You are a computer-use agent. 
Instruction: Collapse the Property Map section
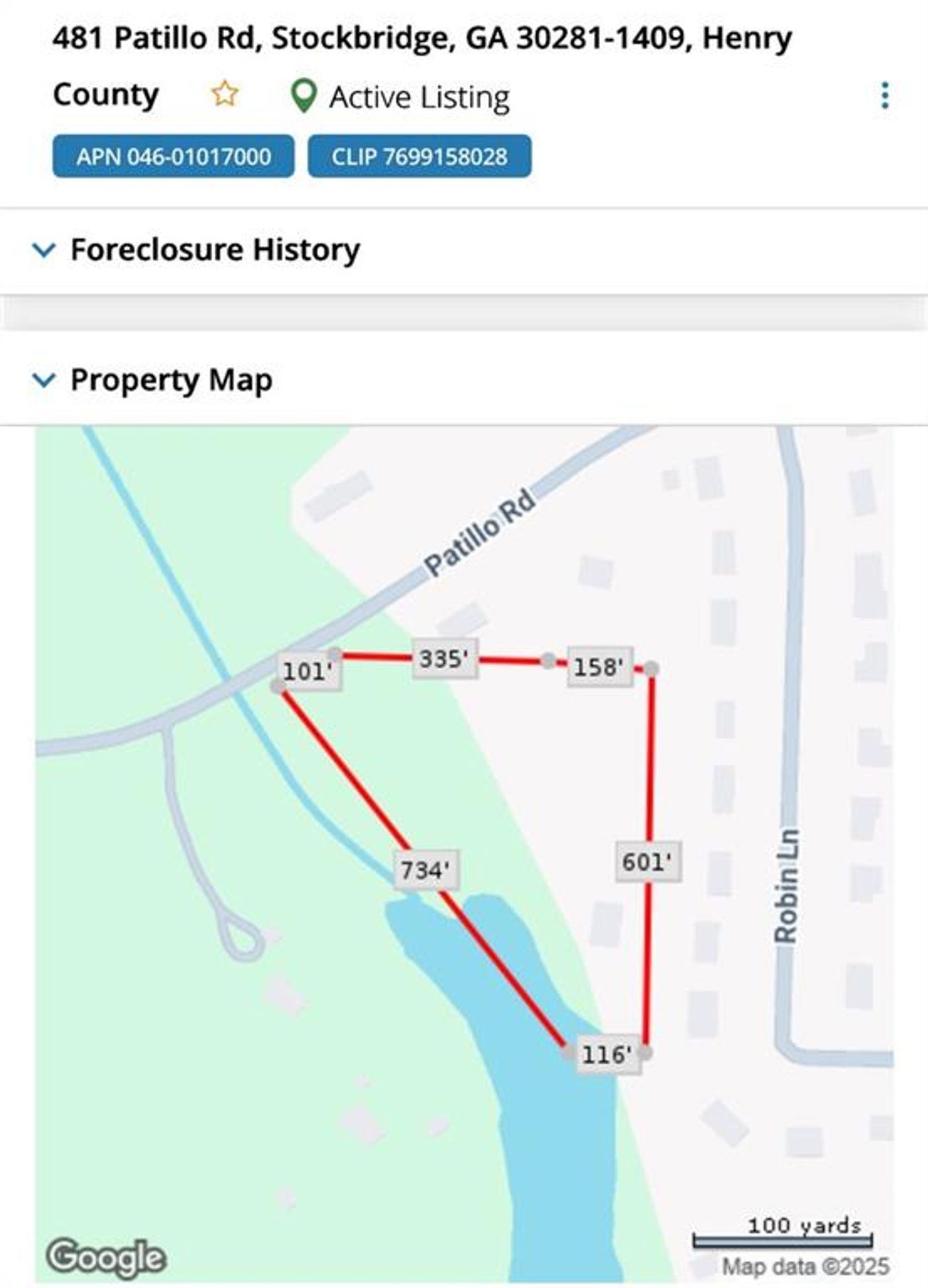tap(44, 380)
